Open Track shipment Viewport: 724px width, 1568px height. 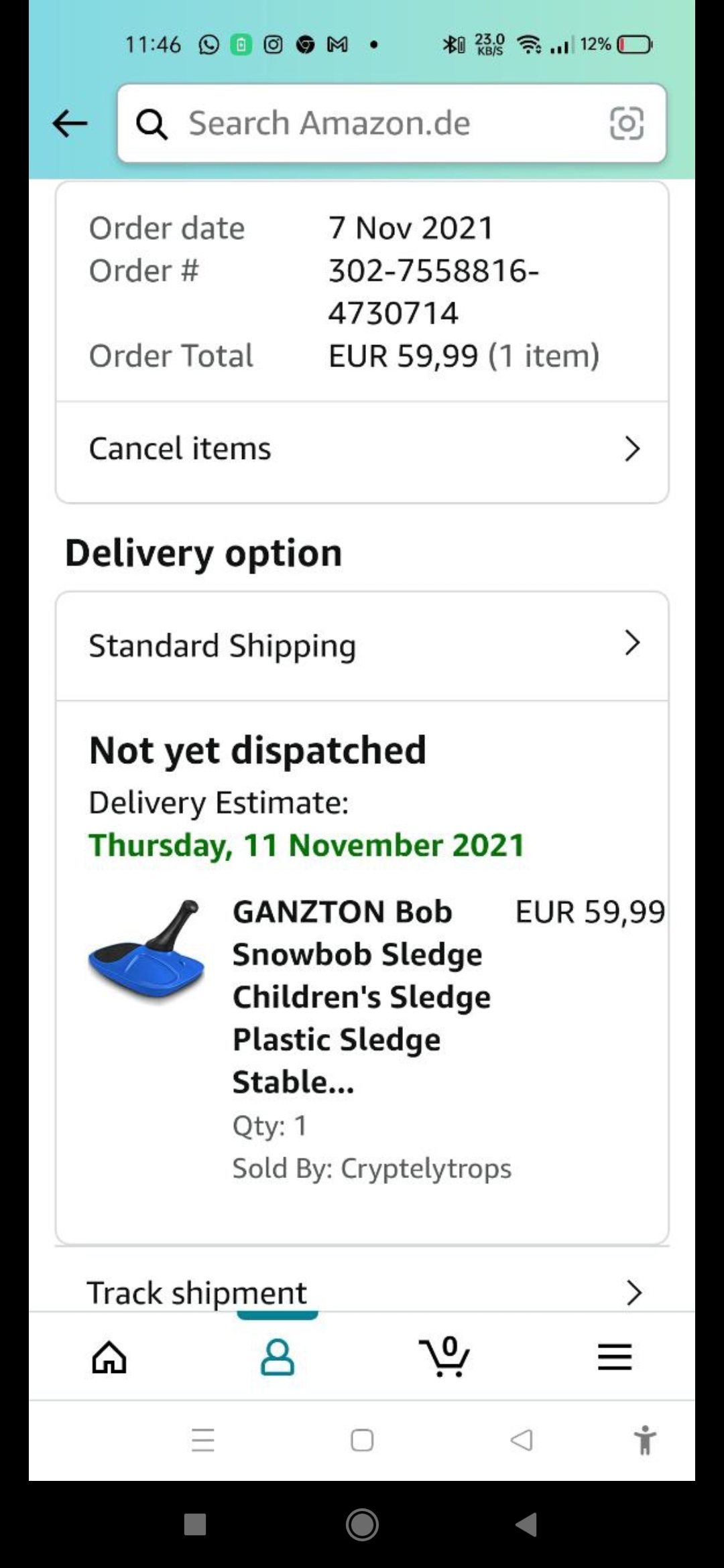pos(362,1292)
